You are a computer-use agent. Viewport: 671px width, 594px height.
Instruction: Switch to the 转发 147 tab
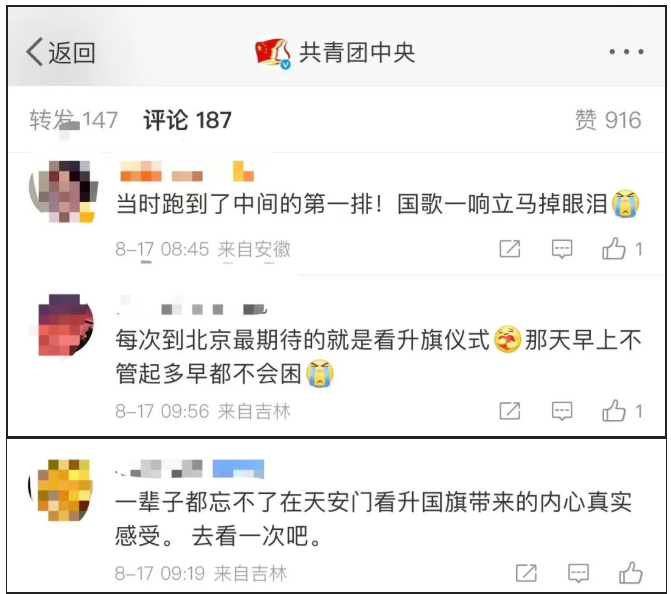pyautogui.click(x=74, y=120)
